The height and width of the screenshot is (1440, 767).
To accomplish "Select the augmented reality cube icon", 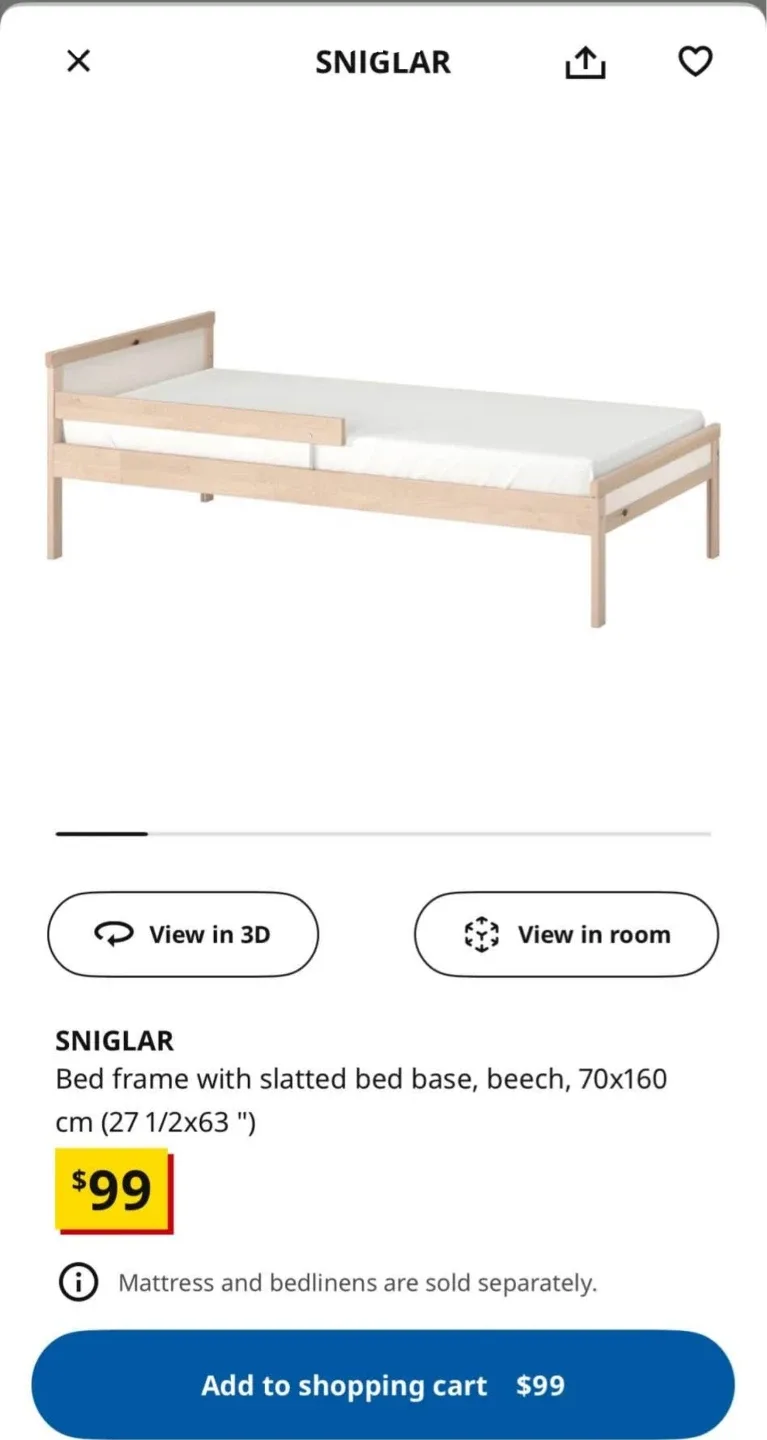I will pyautogui.click(x=482, y=934).
